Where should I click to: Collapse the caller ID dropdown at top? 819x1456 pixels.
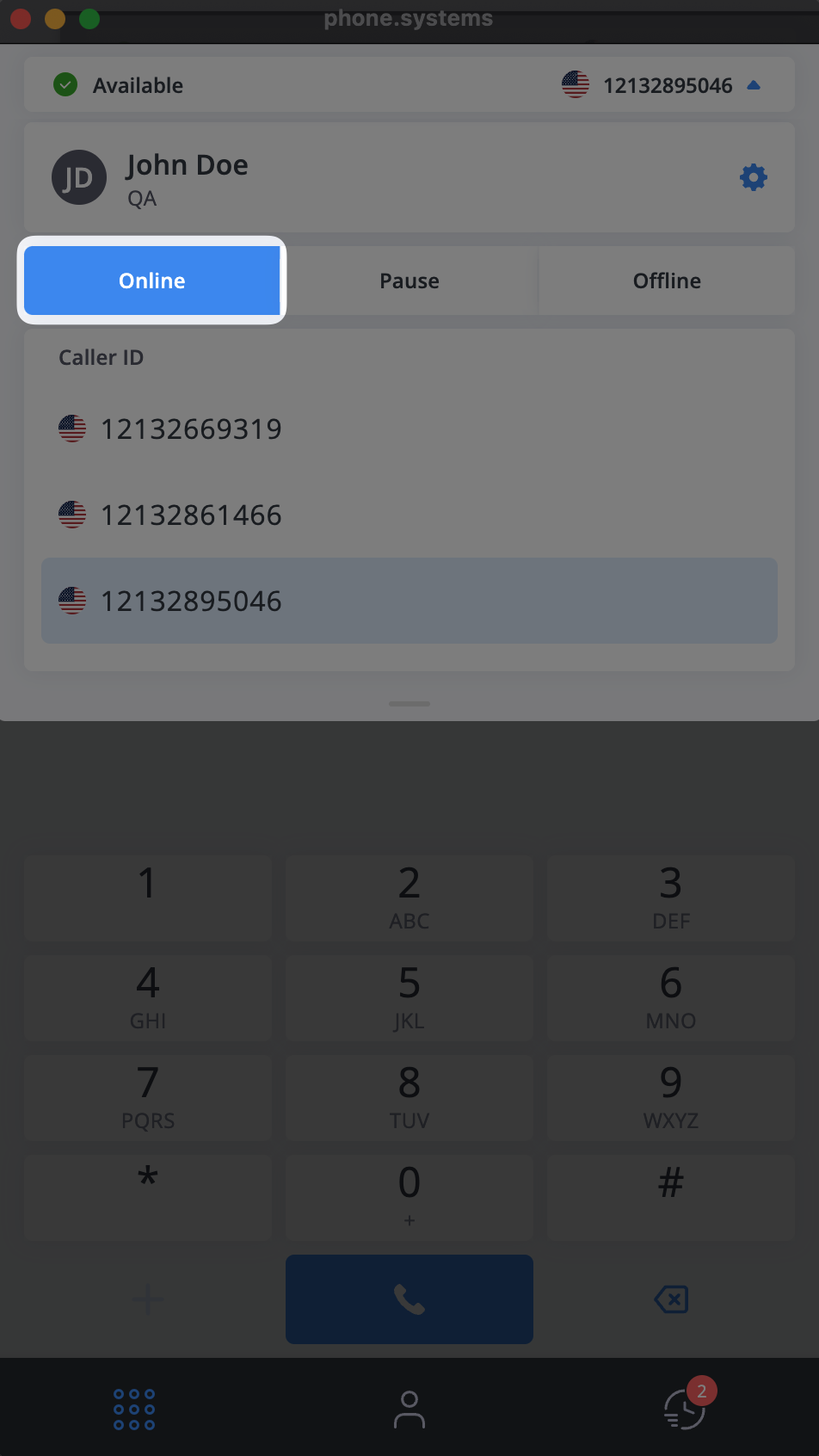(754, 85)
